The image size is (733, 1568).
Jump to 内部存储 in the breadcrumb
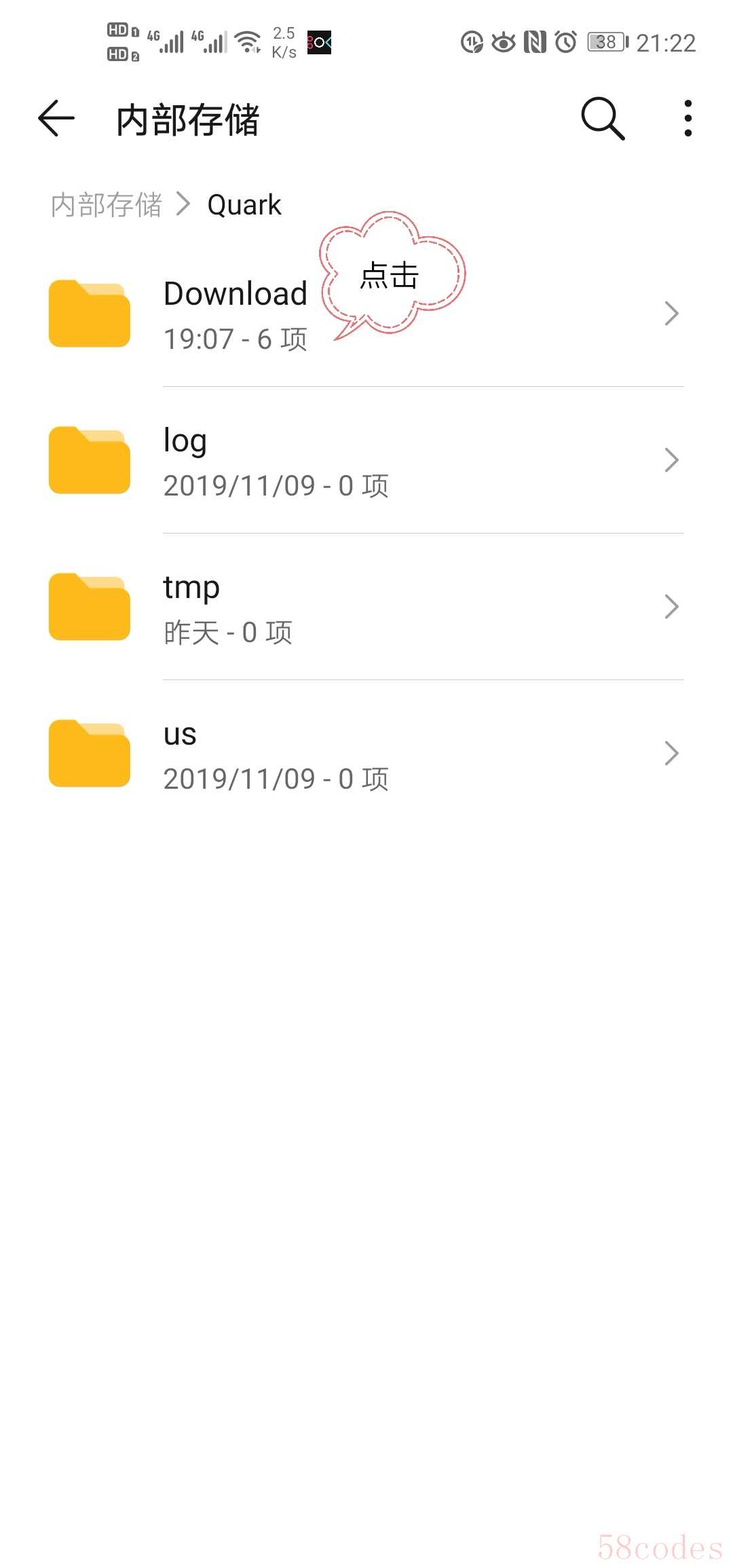coord(107,205)
